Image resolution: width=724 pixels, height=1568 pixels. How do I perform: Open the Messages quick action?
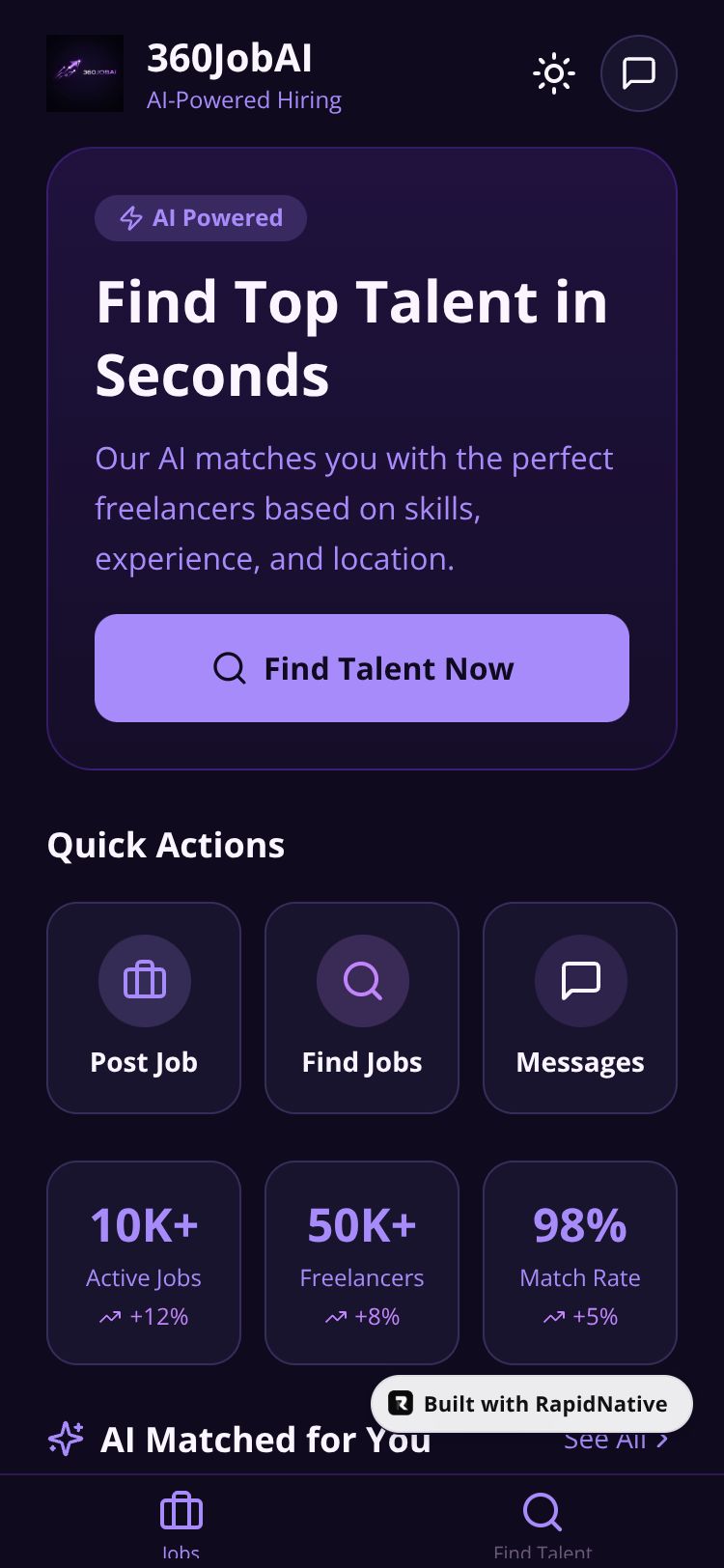tap(580, 1007)
